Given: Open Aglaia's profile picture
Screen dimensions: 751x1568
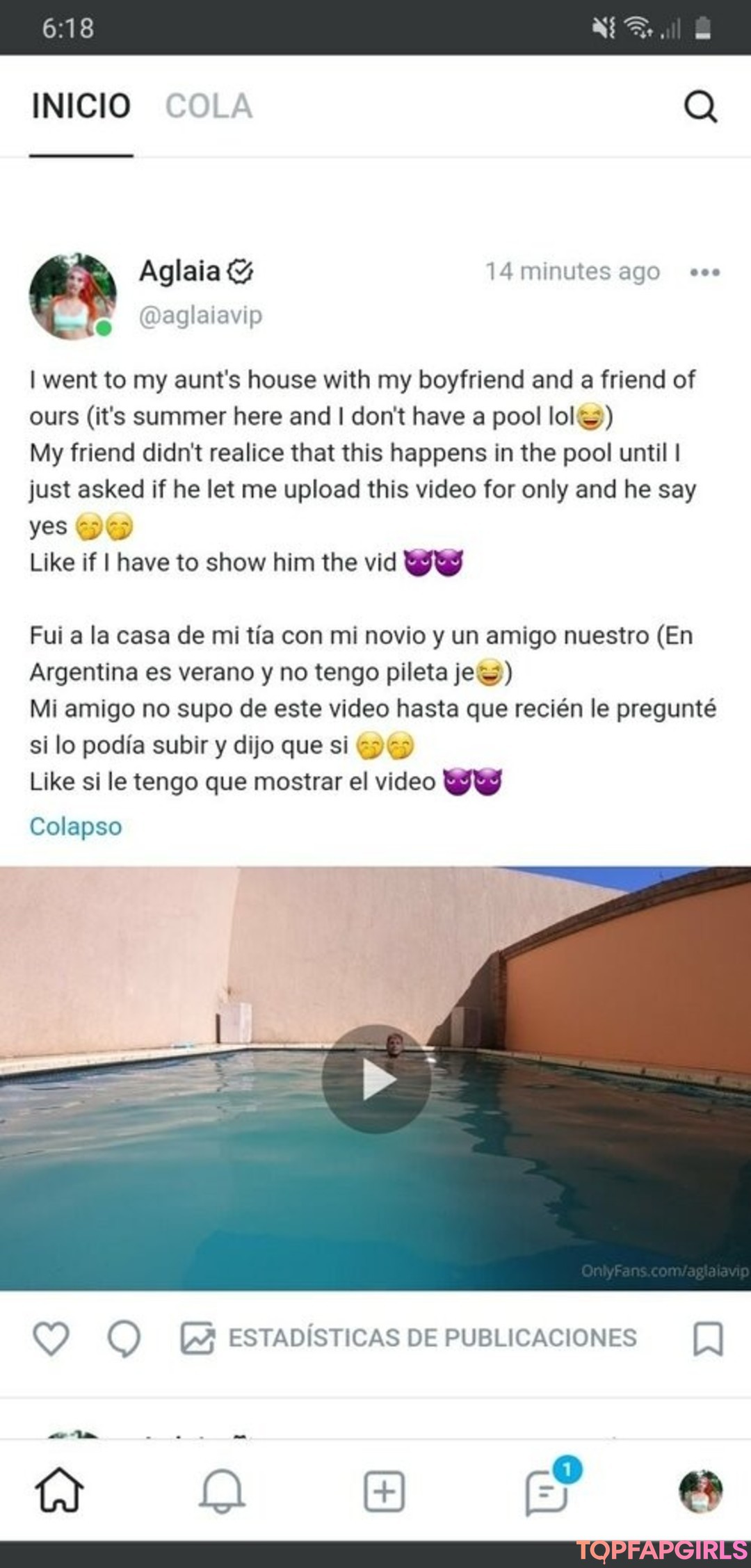Looking at the screenshot, I should [72, 296].
